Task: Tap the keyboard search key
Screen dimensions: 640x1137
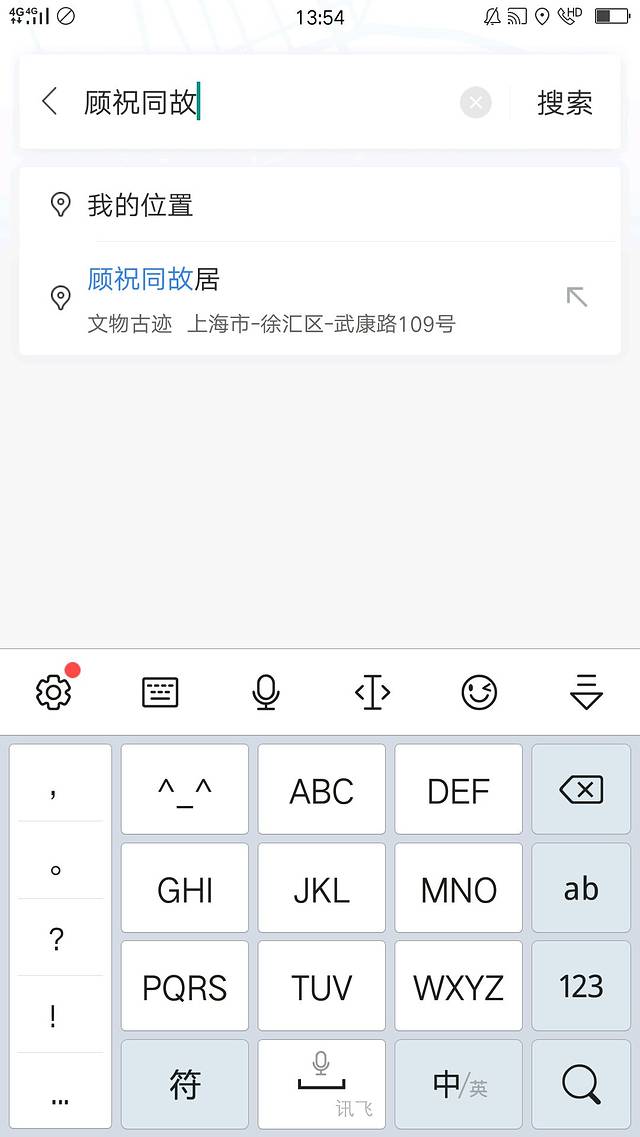Action: 581,1084
